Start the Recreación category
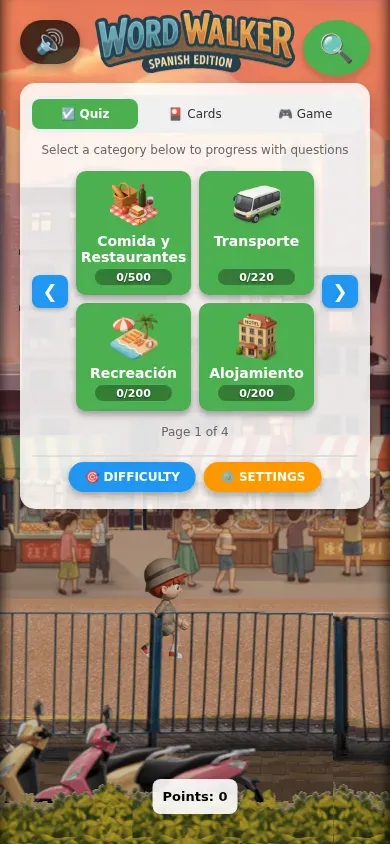Image resolution: width=390 pixels, height=844 pixels. 133,356
